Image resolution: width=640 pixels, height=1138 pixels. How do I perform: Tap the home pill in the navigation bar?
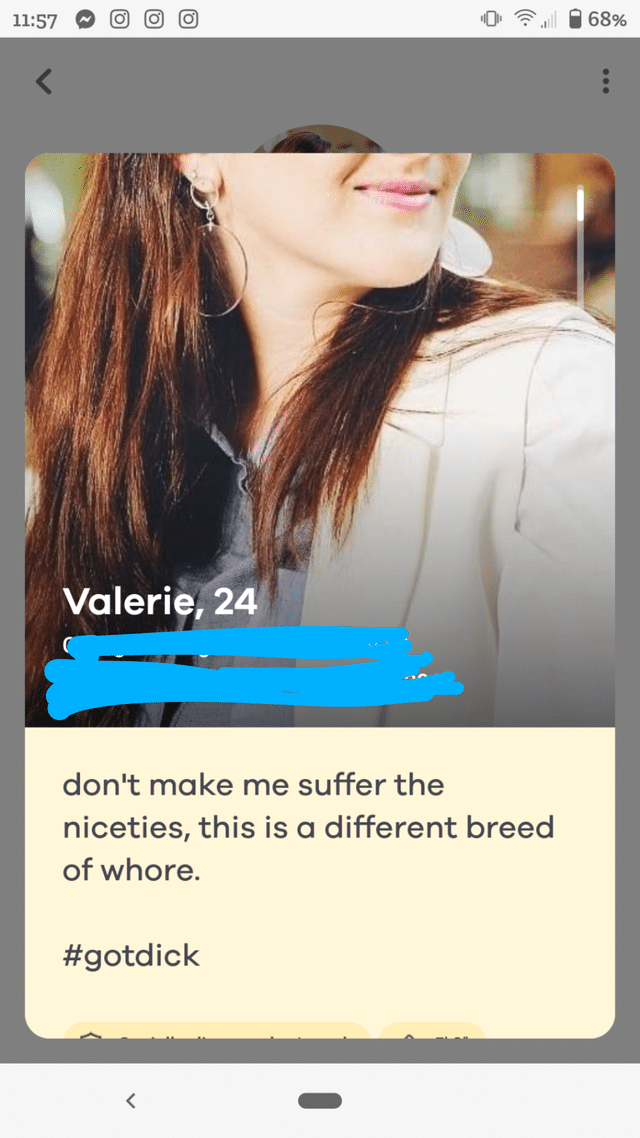tap(320, 1100)
